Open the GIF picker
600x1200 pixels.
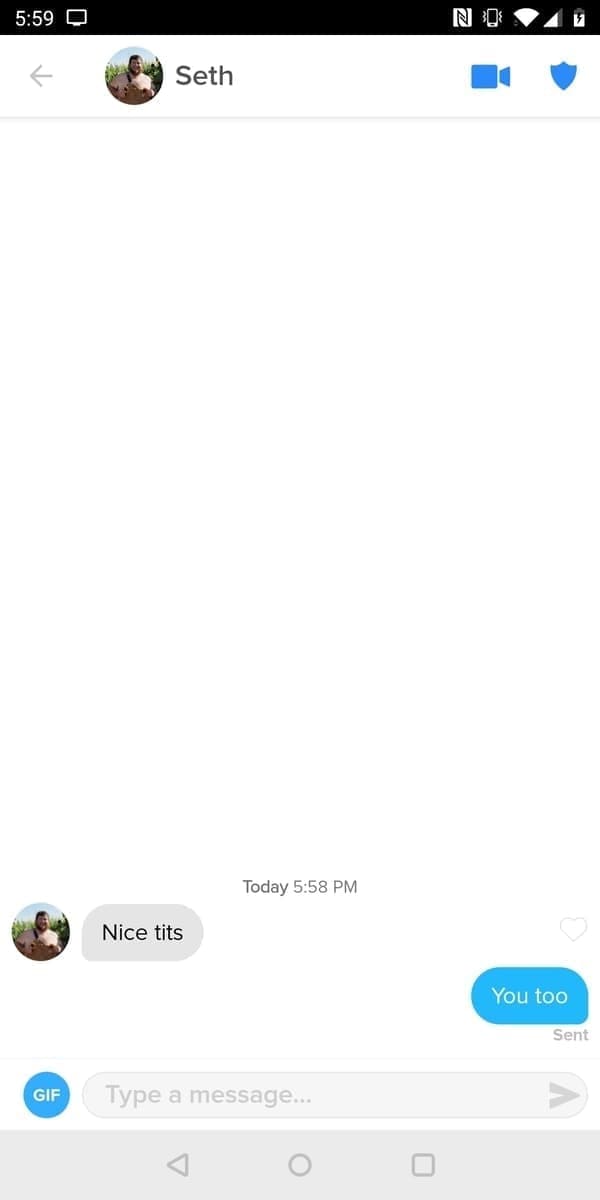point(46,1095)
